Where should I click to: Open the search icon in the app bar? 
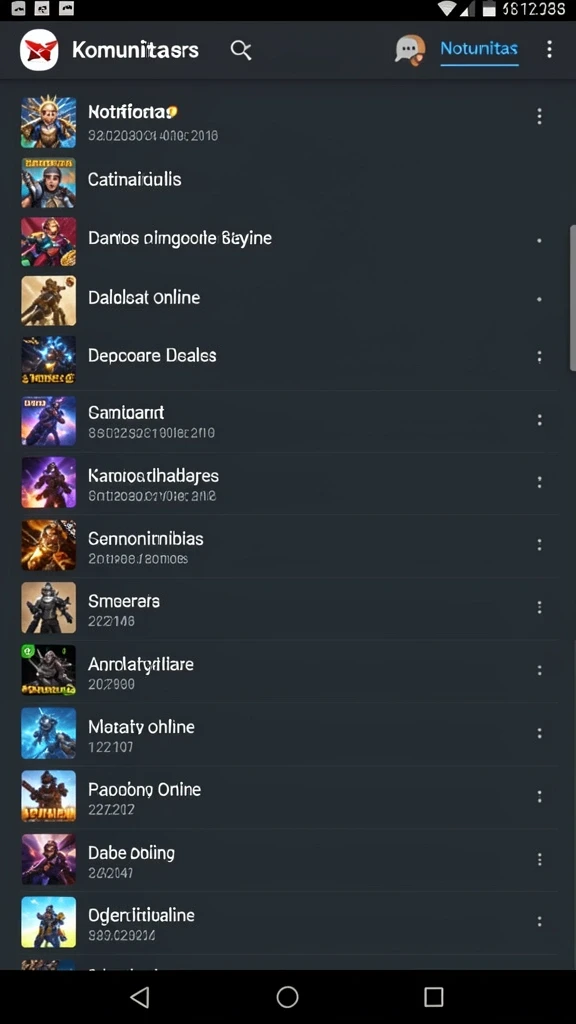(x=241, y=50)
